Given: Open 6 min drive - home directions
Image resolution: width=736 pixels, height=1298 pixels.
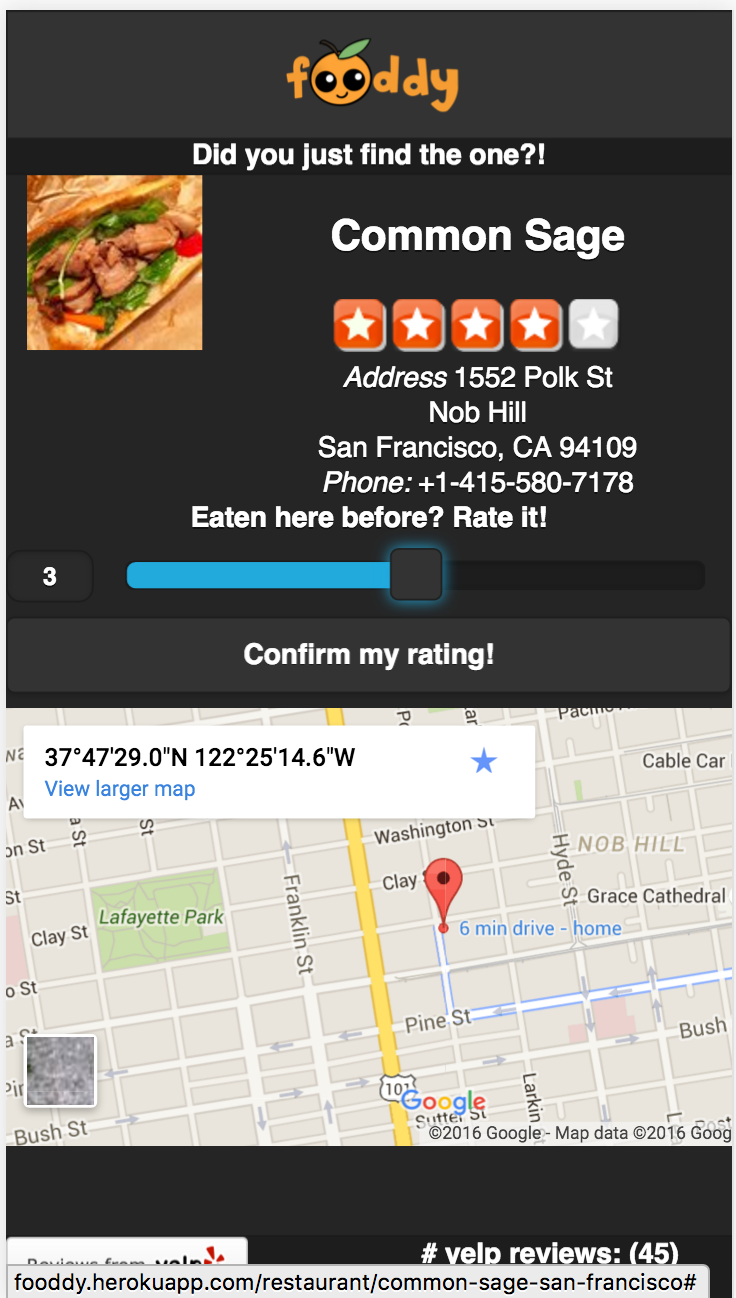Looking at the screenshot, I should point(540,929).
